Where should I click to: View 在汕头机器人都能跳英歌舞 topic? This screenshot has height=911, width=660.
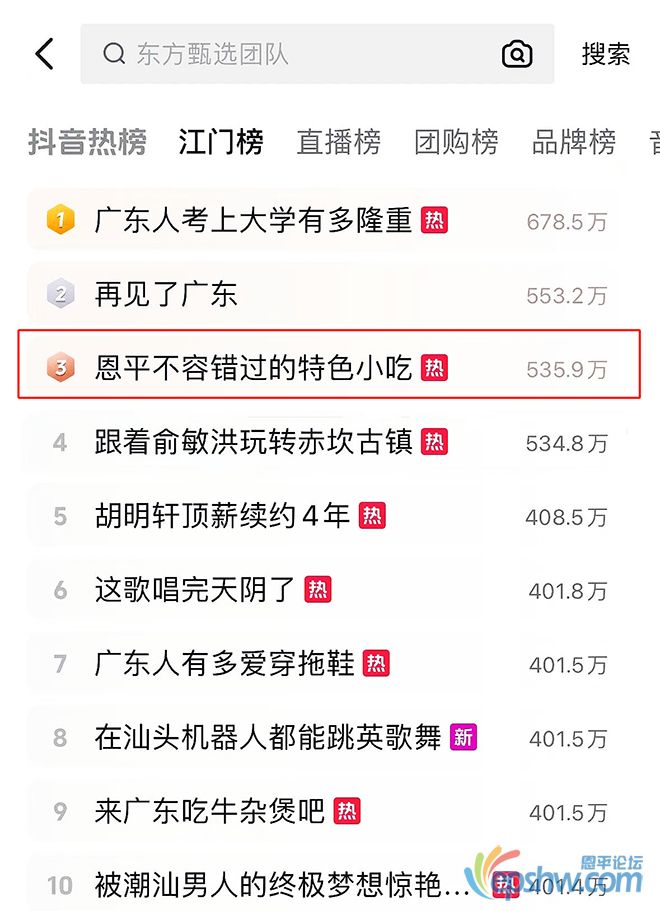[268, 738]
